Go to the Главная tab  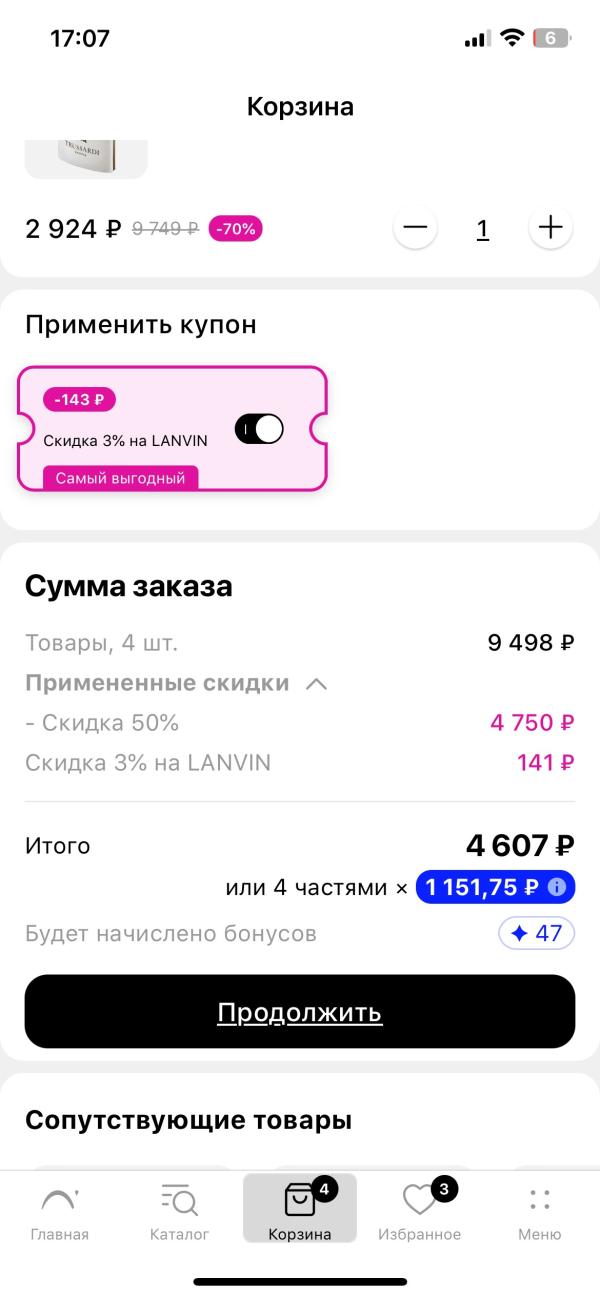pos(60,1212)
